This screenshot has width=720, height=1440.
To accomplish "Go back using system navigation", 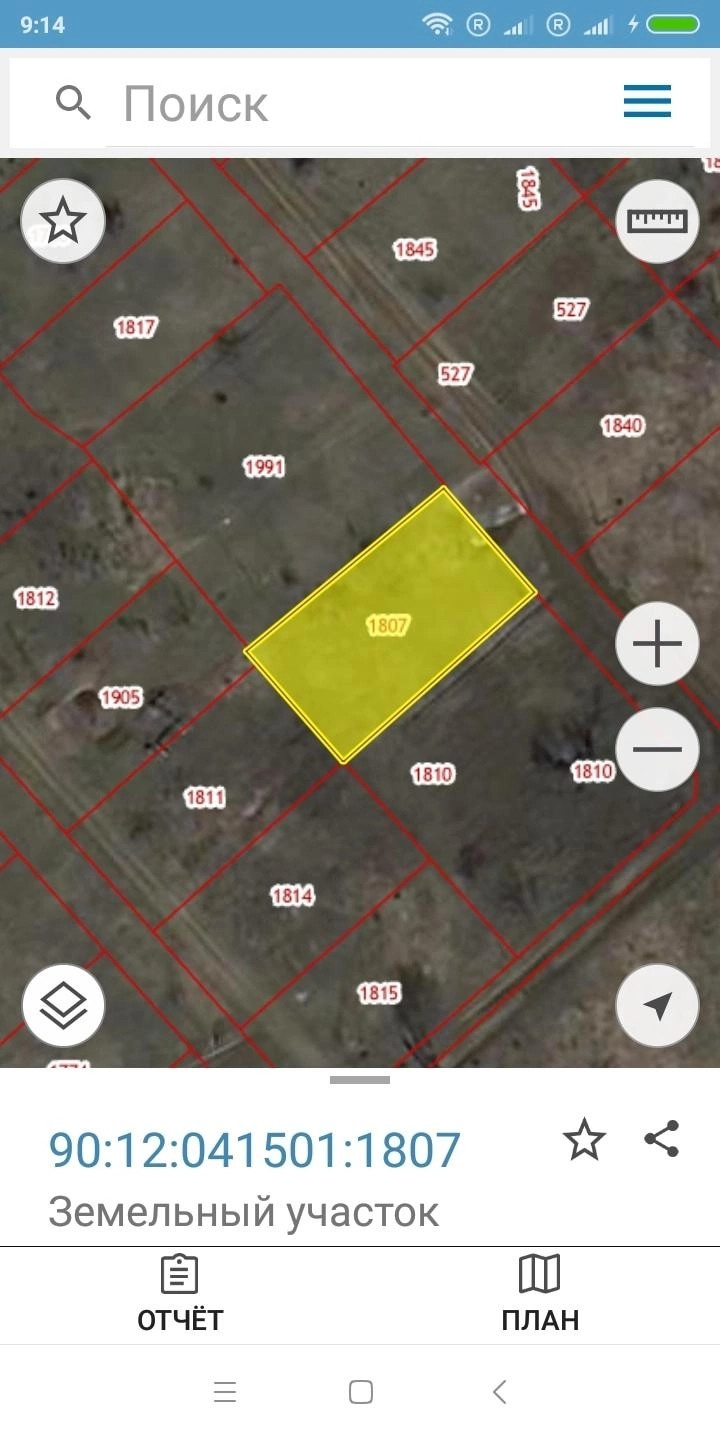I will [499, 1392].
